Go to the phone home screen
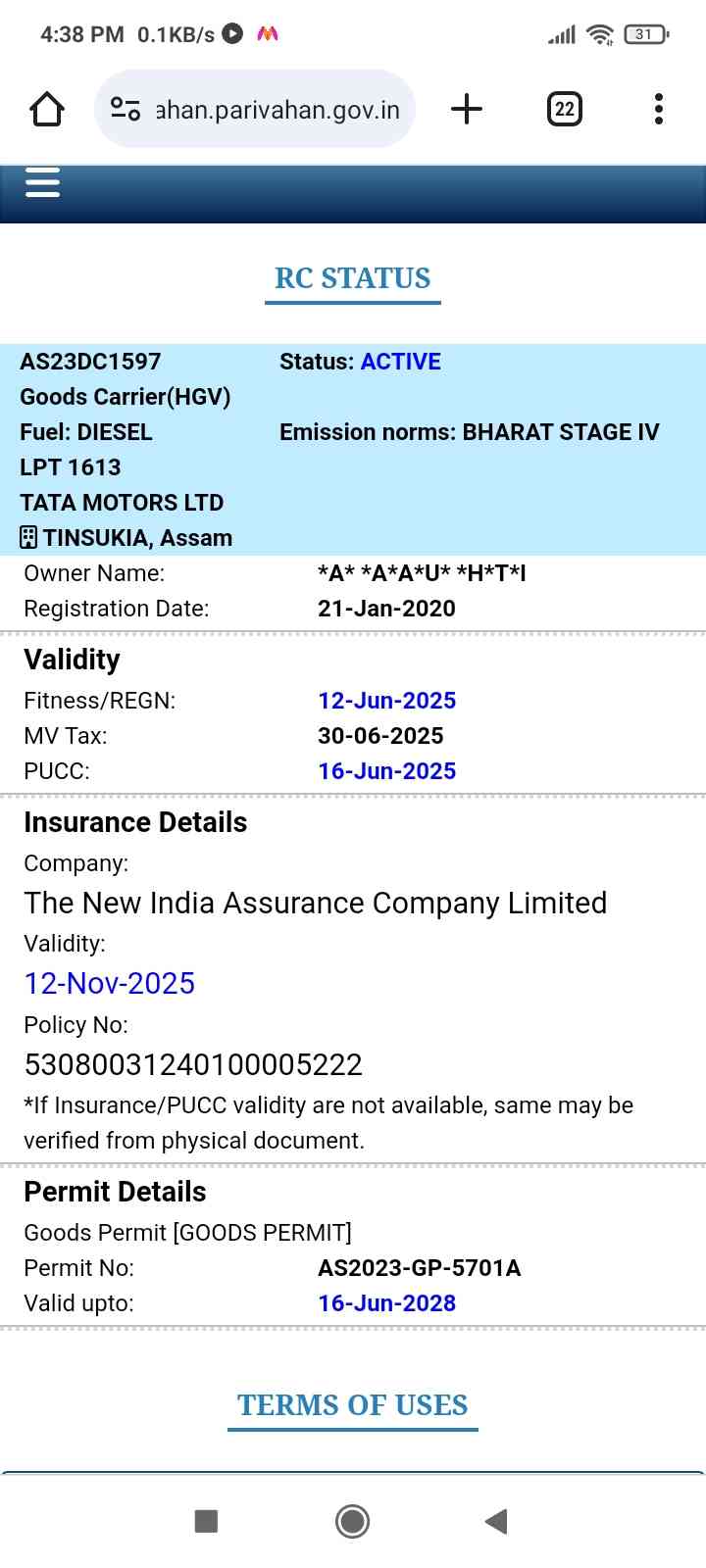The image size is (706, 1568). 353,1521
